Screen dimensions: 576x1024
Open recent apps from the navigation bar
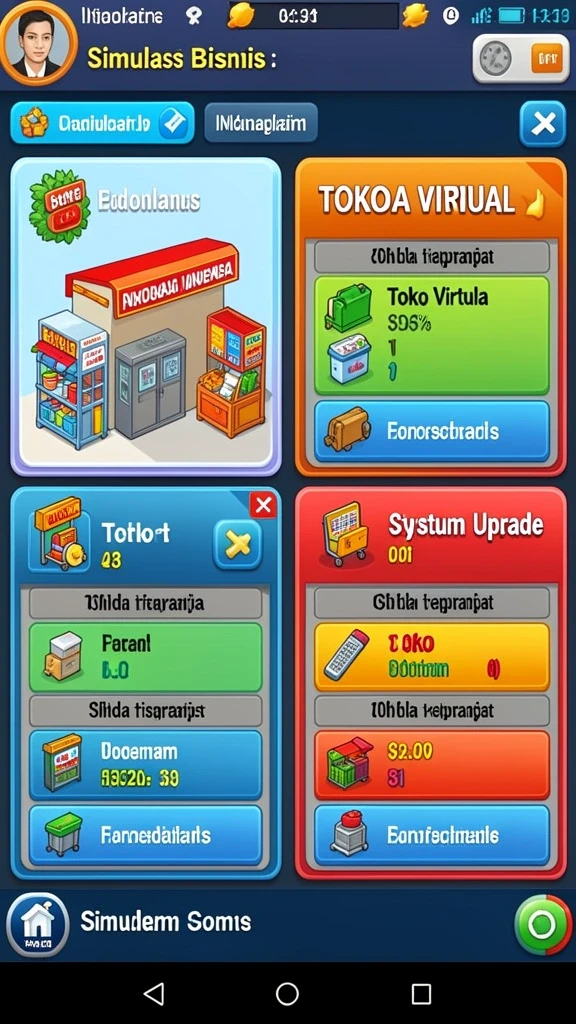pos(421,993)
